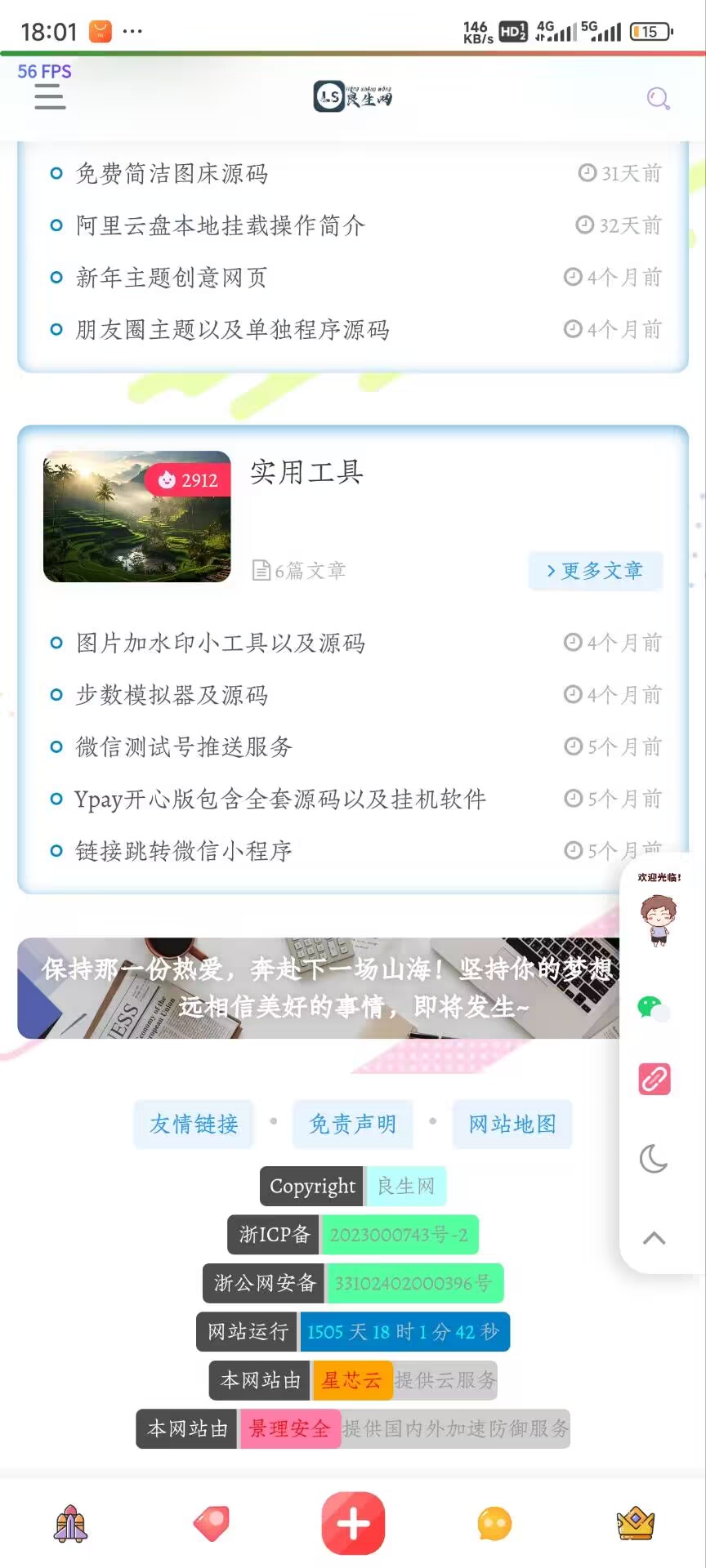Open article 微信测试号推送服务
This screenshot has height=1568, width=706.
click(184, 747)
